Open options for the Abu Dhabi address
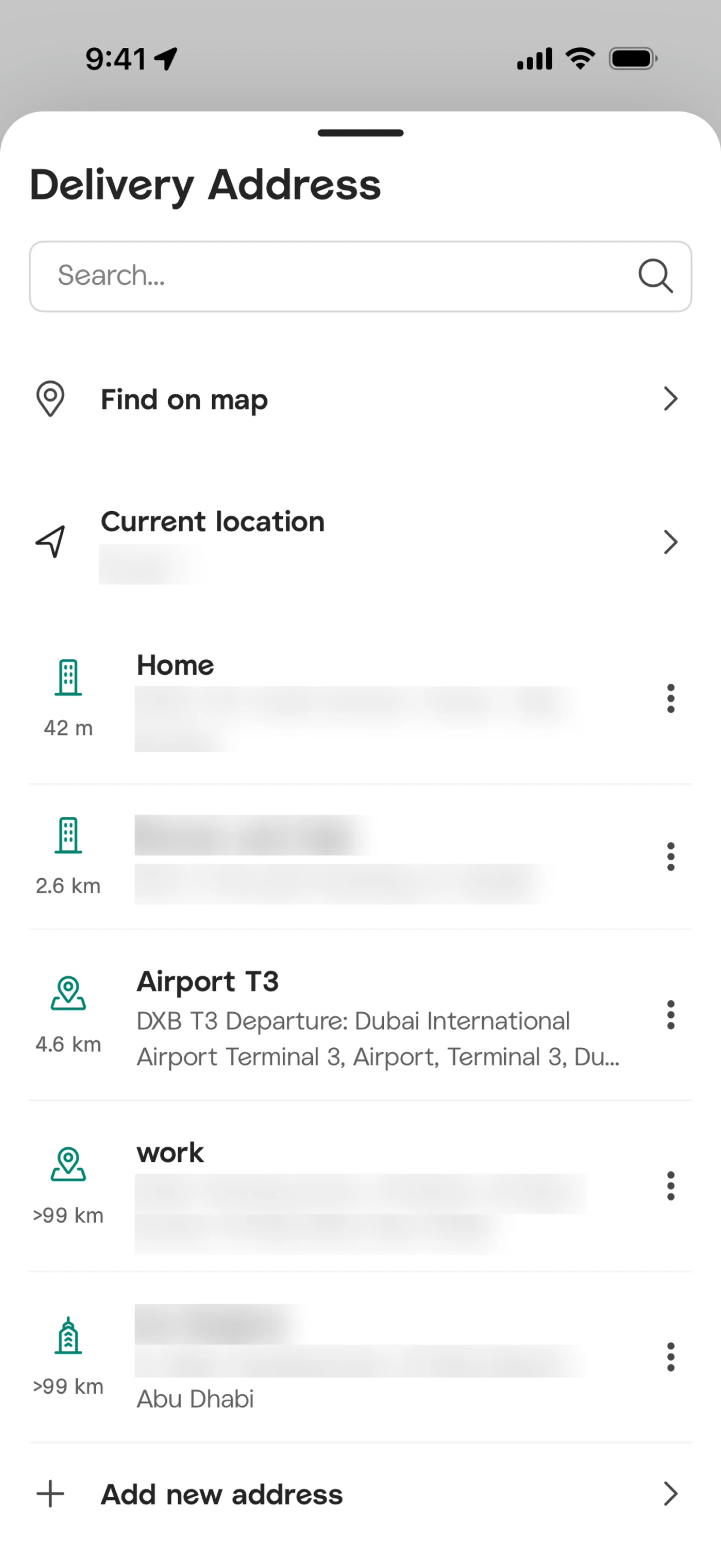The height and width of the screenshot is (1568, 721). click(671, 1357)
